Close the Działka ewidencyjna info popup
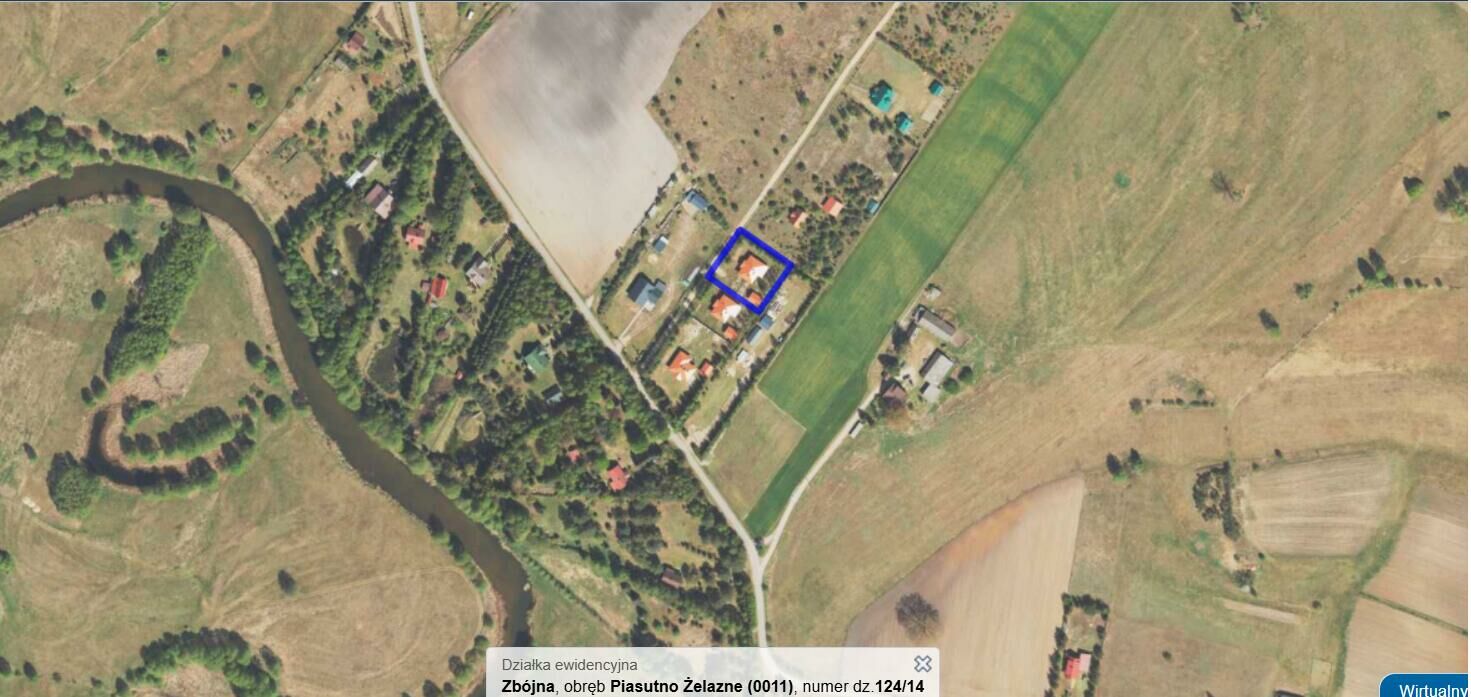 click(922, 664)
